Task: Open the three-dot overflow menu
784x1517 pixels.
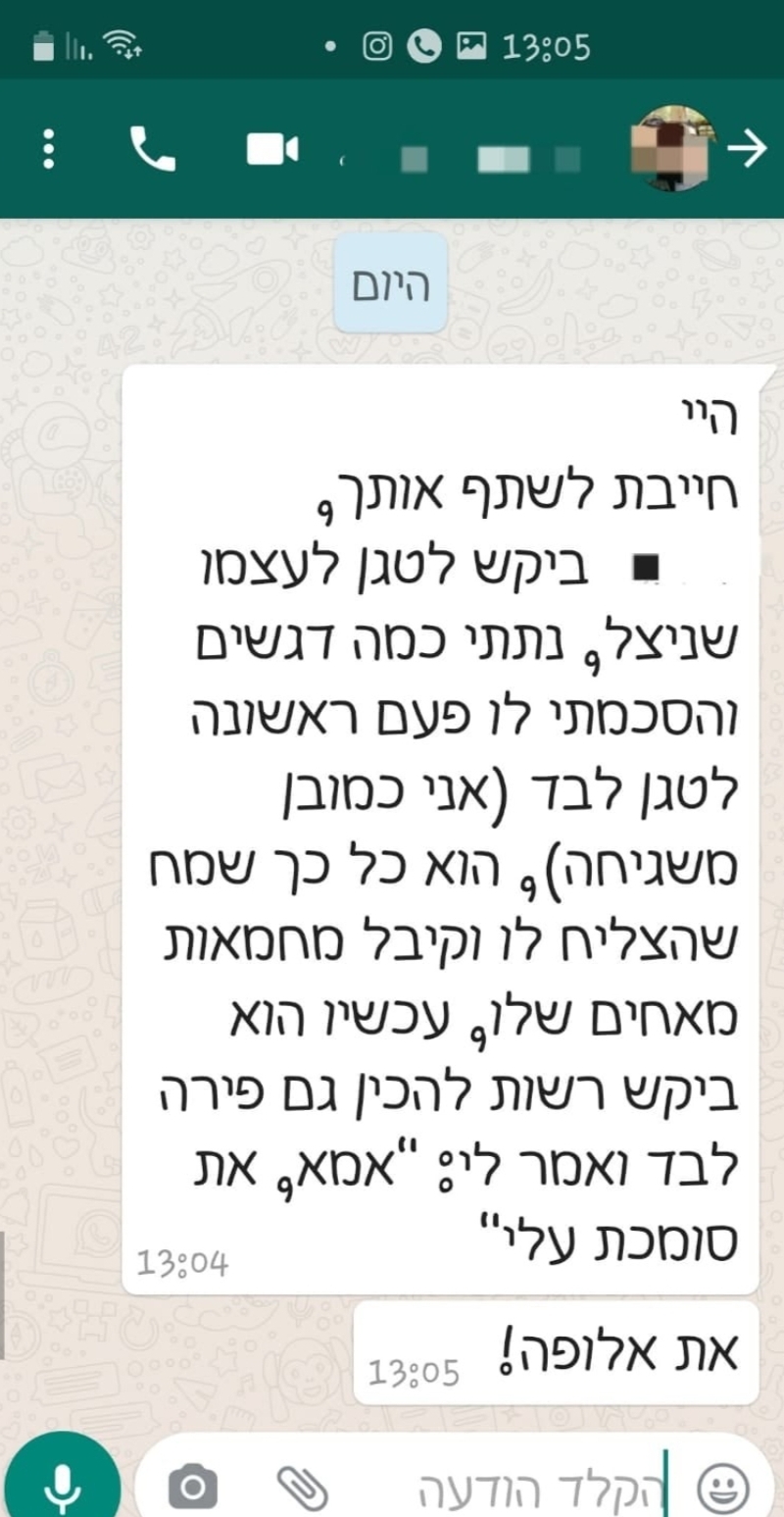Action: point(46,150)
